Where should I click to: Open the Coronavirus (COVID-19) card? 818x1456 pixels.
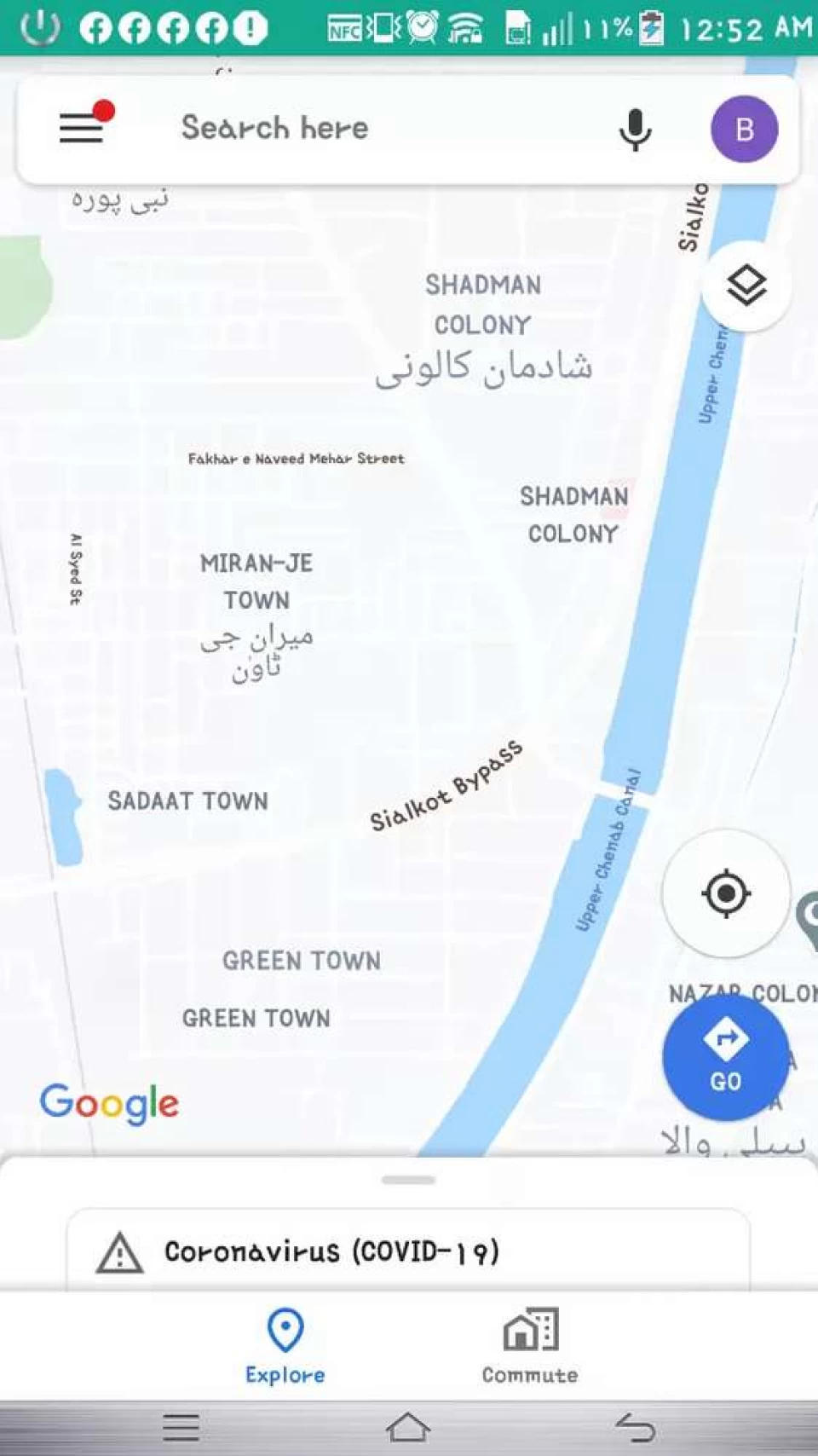(x=407, y=1251)
